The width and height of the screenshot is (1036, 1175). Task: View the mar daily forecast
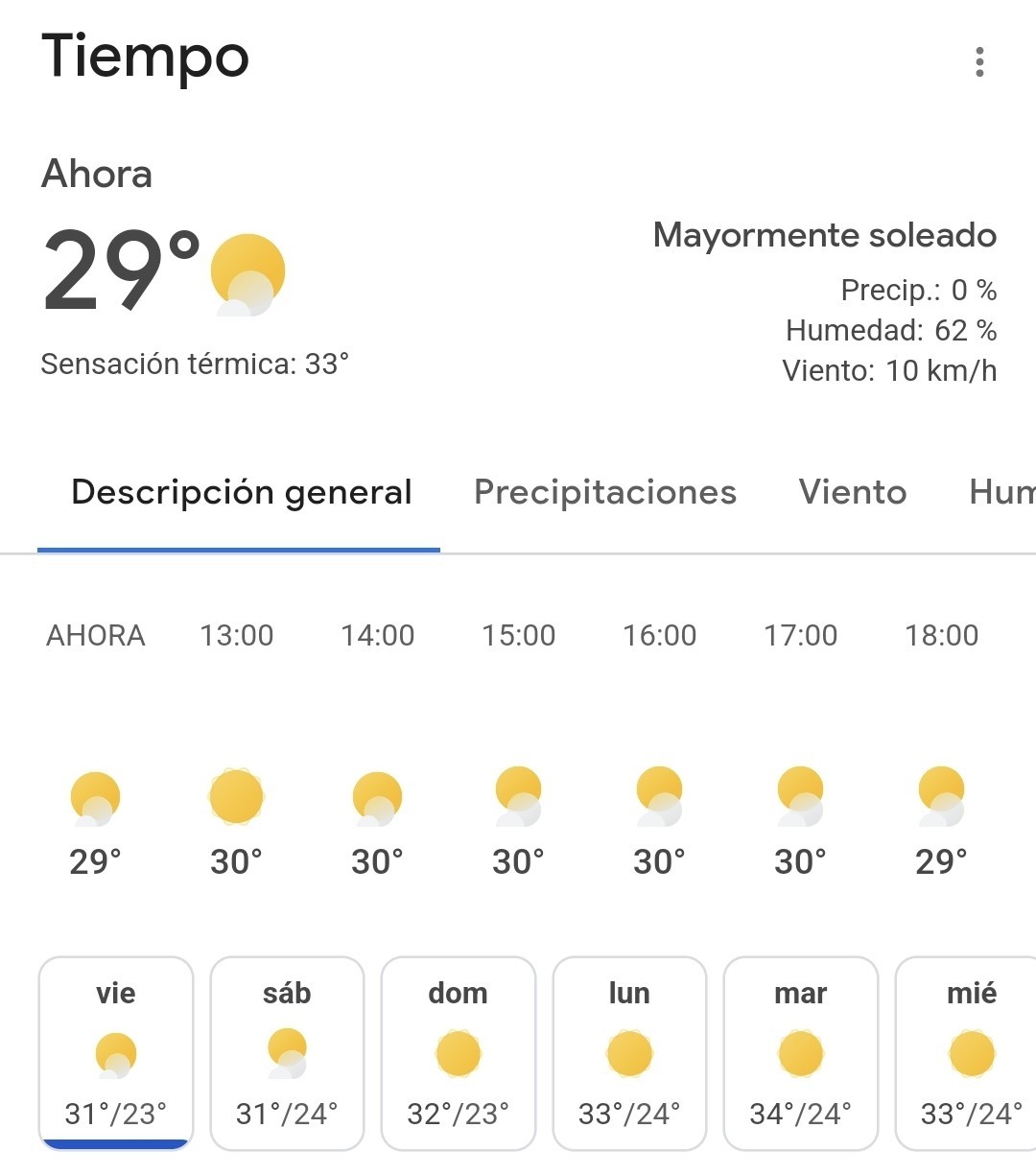click(x=801, y=1052)
